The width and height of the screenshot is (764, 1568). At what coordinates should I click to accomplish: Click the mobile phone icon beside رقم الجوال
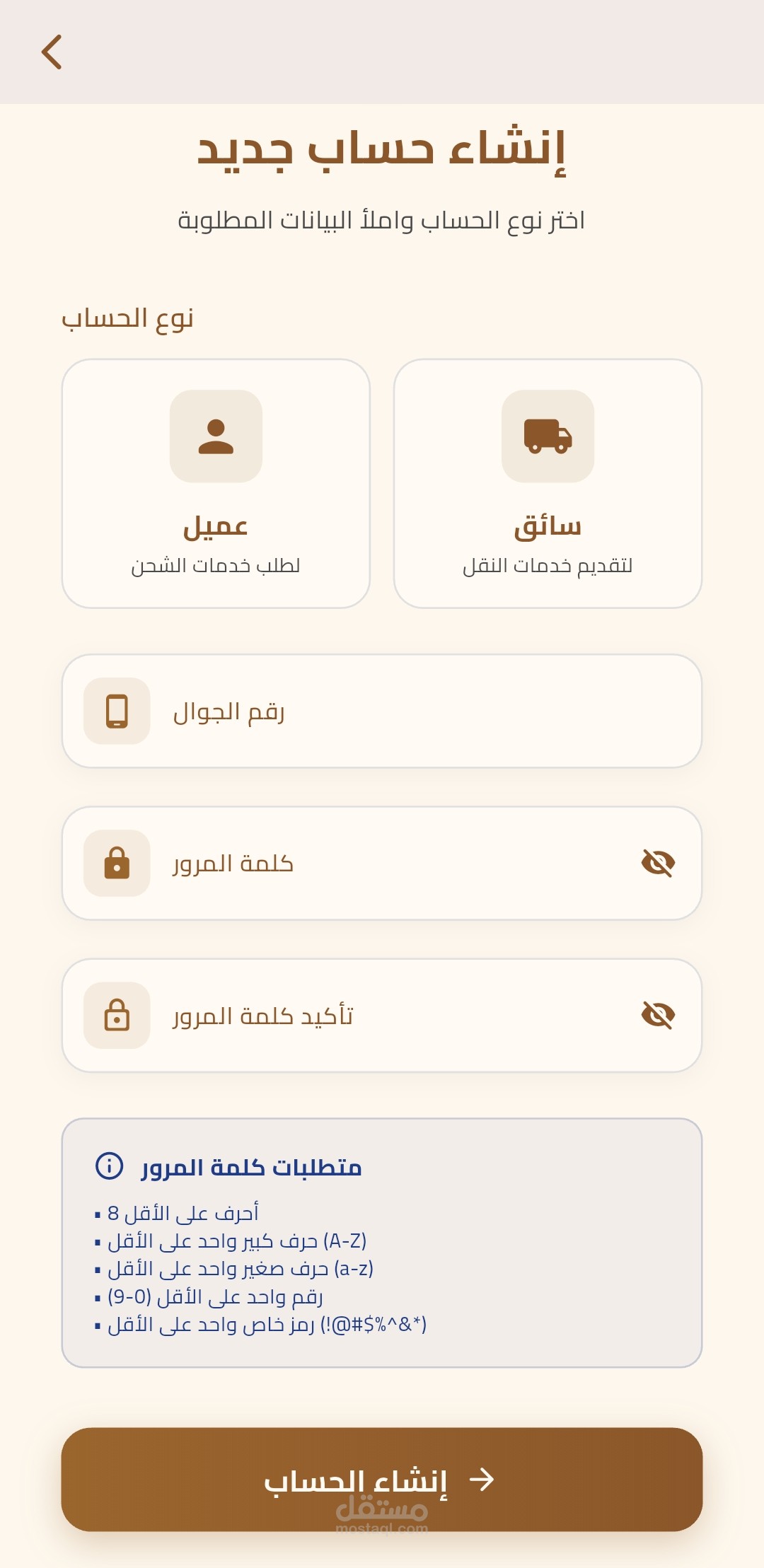point(116,712)
